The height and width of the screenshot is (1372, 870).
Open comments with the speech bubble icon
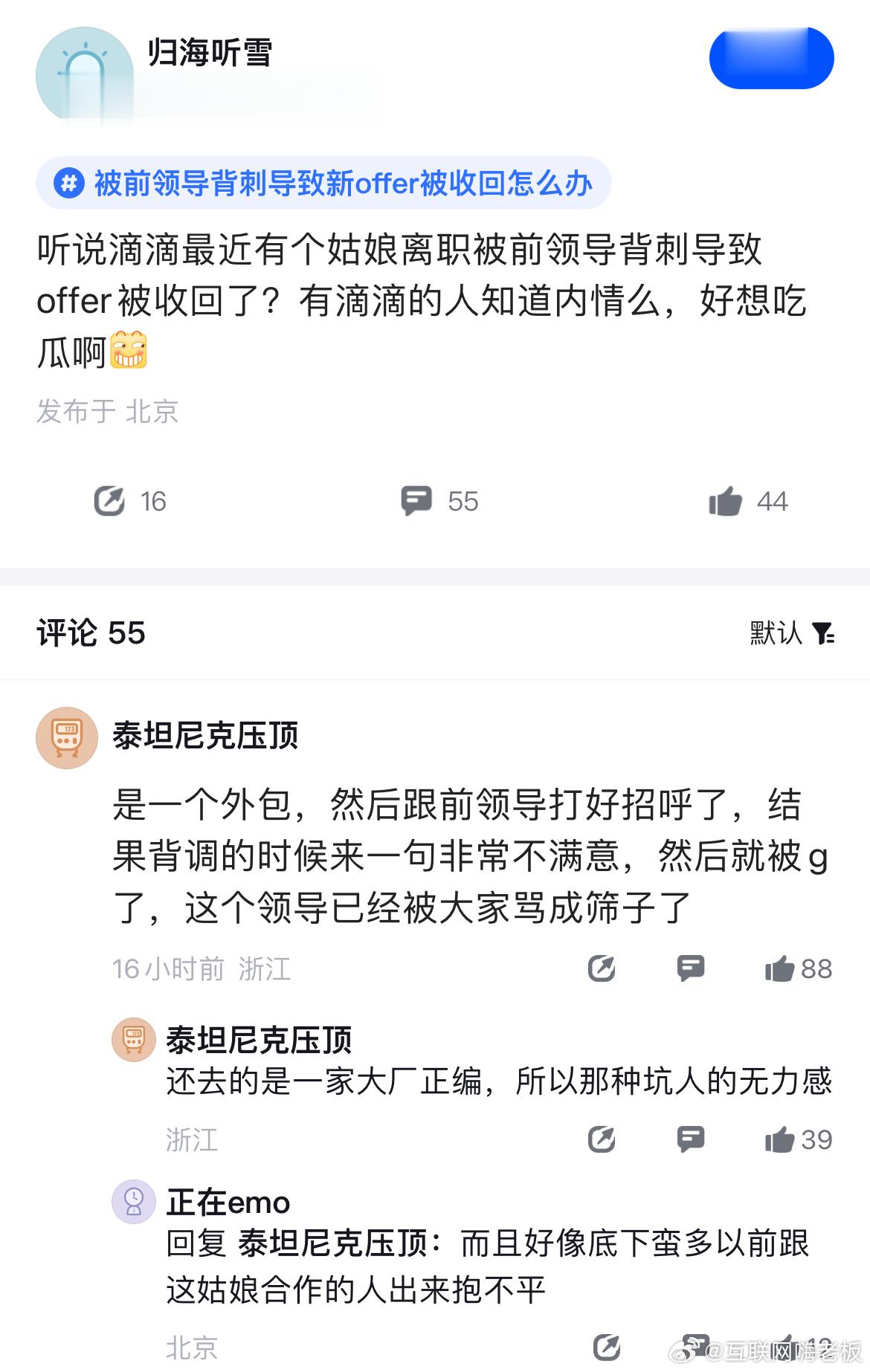click(x=418, y=501)
